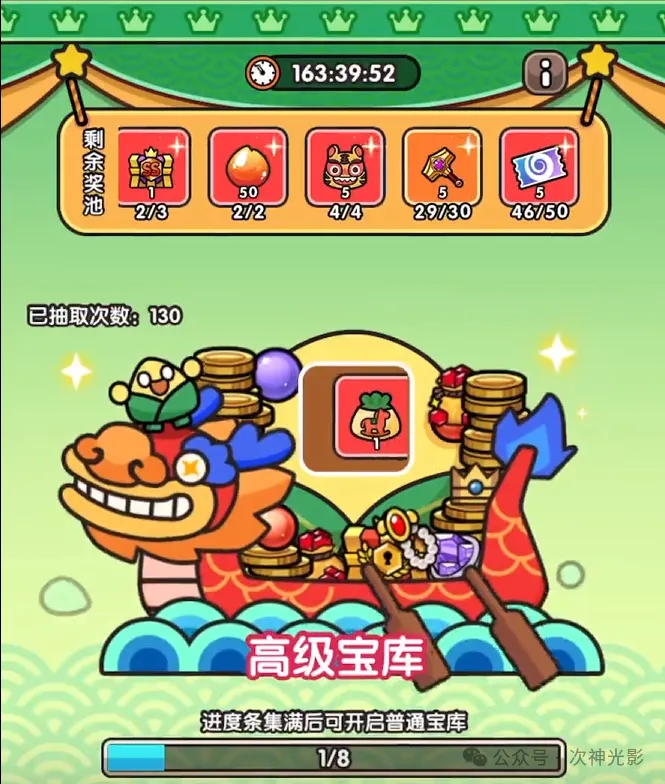Tap the money bag tile above the boat
This screenshot has width=665, height=784.
371,415
